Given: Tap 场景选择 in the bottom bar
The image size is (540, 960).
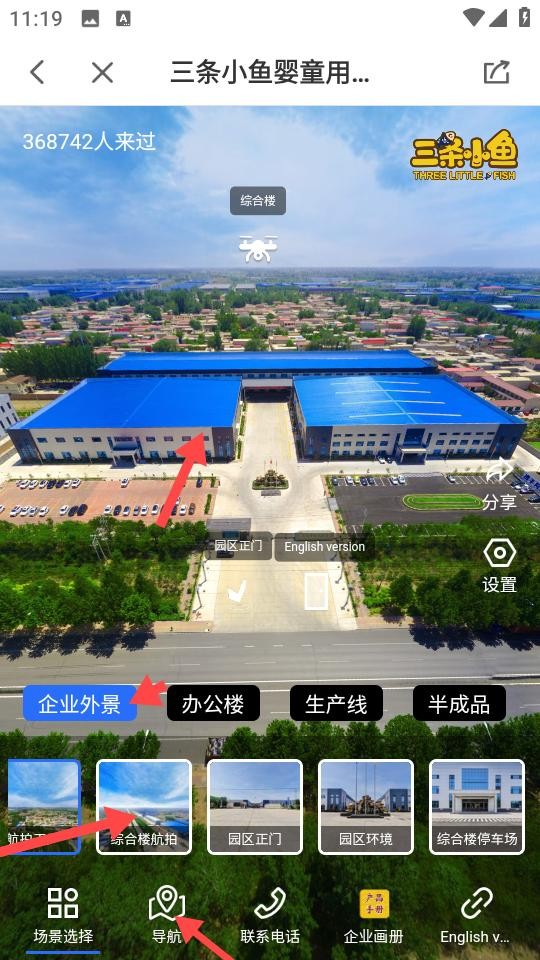Looking at the screenshot, I should (63, 915).
